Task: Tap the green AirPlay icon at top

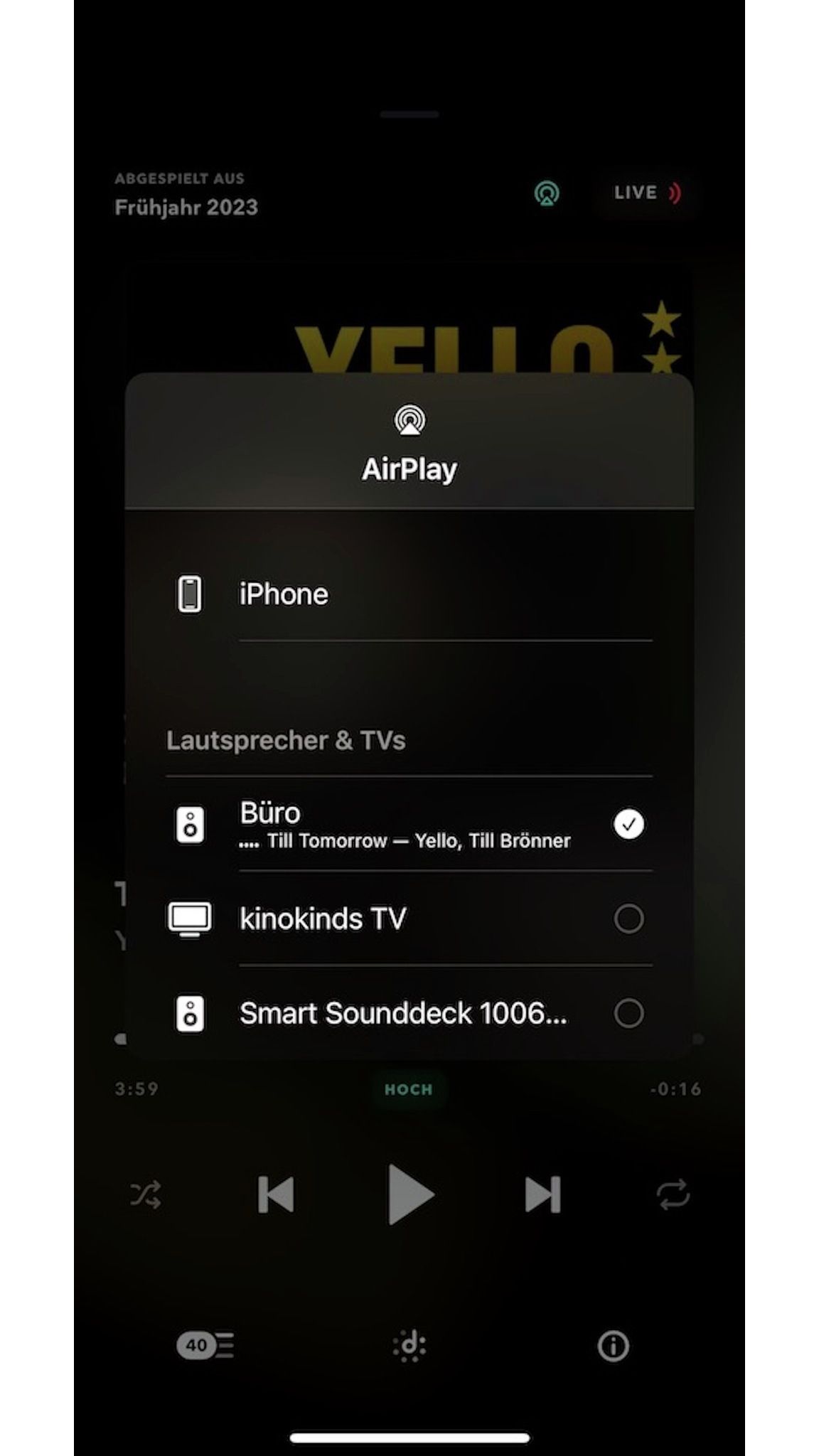Action: tap(547, 193)
